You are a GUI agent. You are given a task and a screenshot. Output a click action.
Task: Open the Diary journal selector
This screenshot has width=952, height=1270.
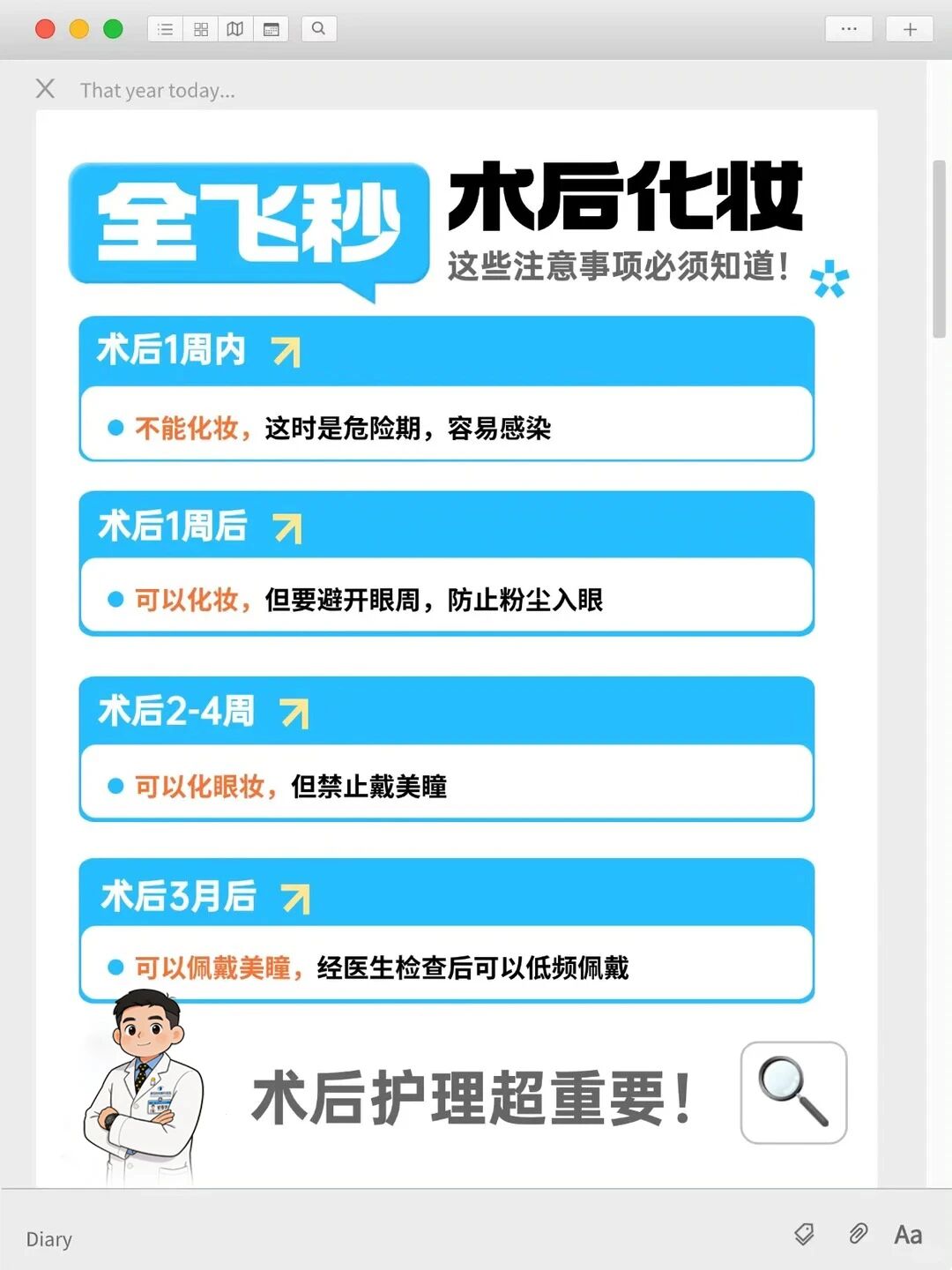tap(49, 1239)
